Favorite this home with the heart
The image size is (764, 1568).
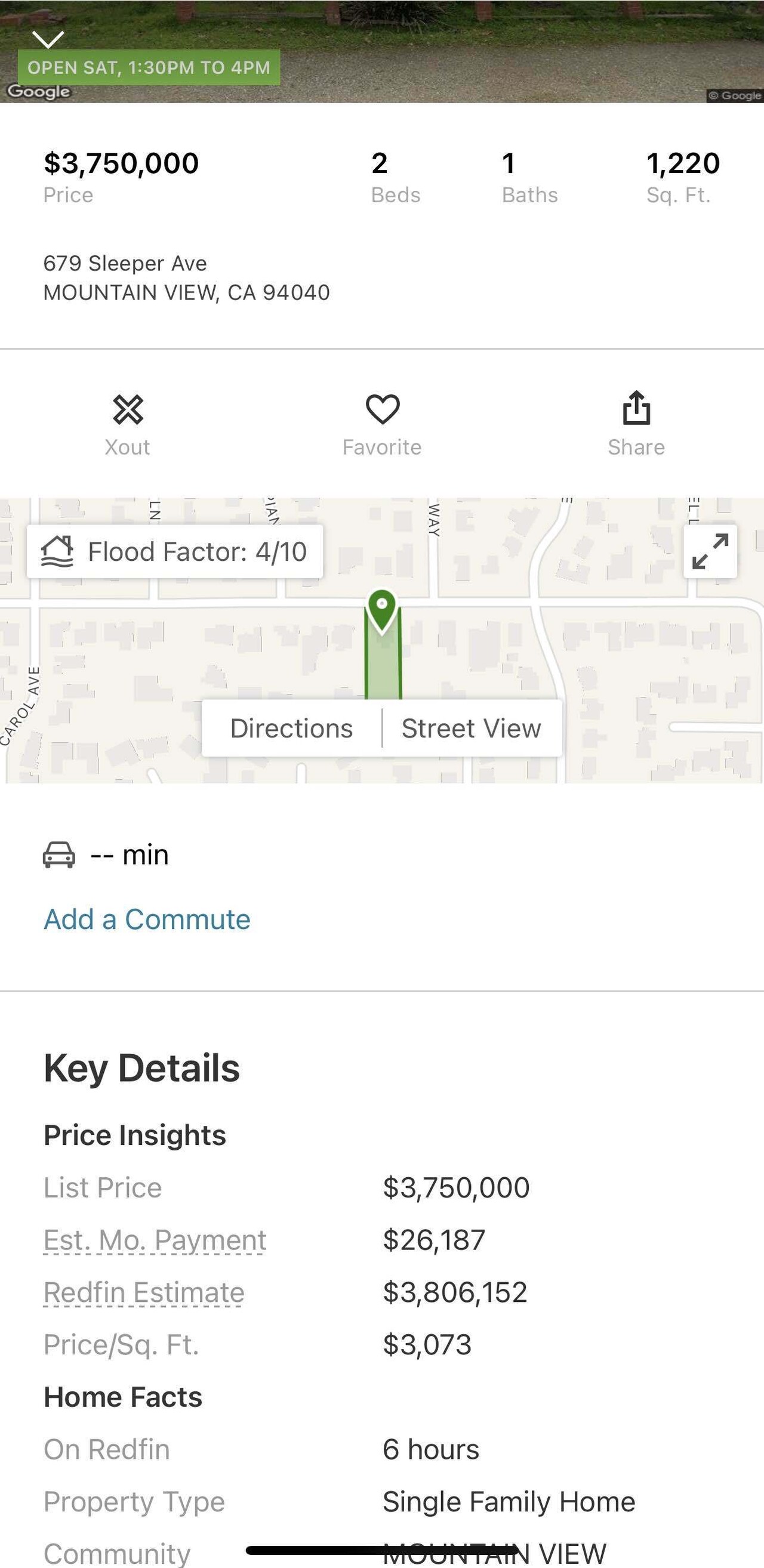point(381,424)
